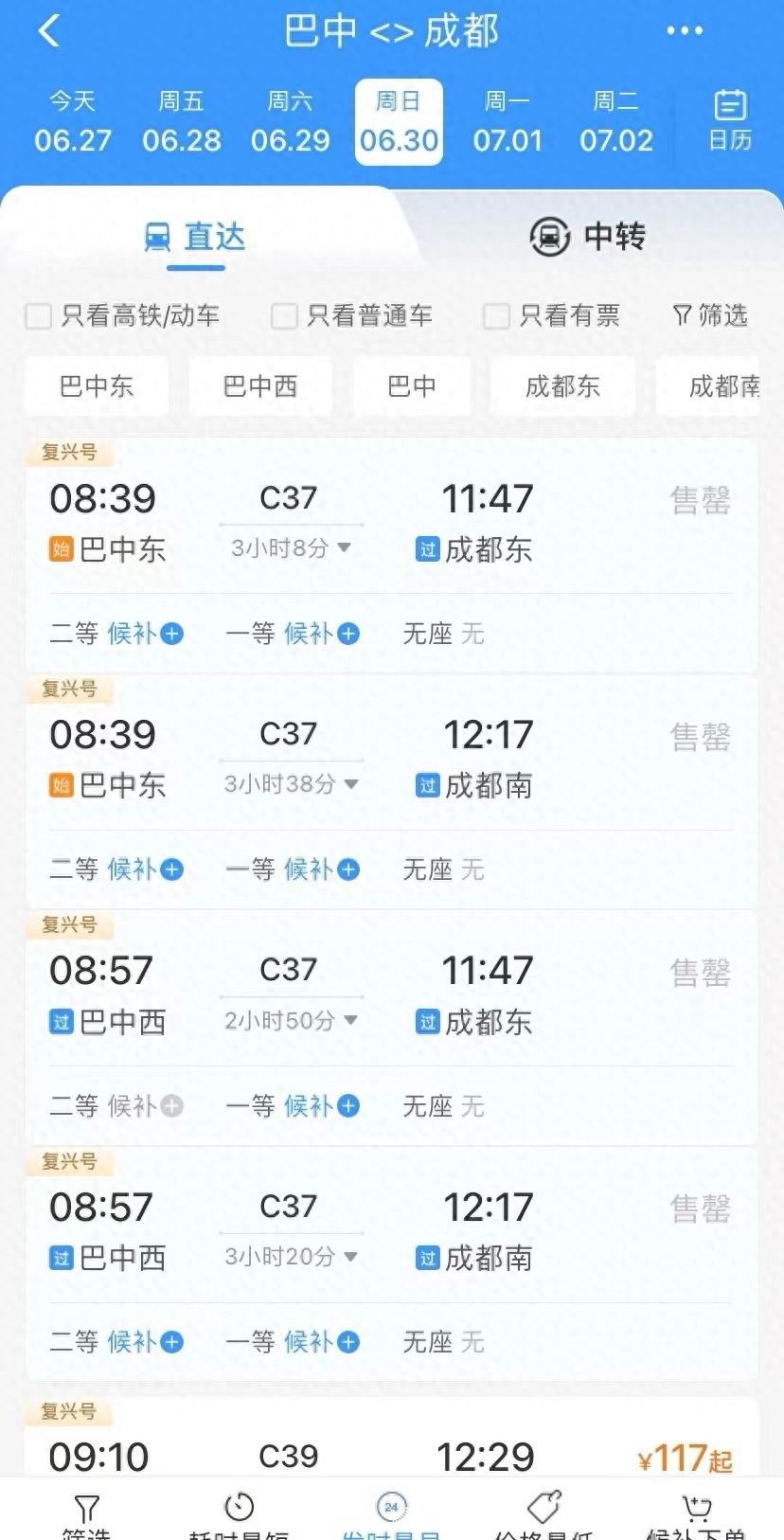
Task: Open the 日历 calendar picker
Action: click(x=729, y=121)
